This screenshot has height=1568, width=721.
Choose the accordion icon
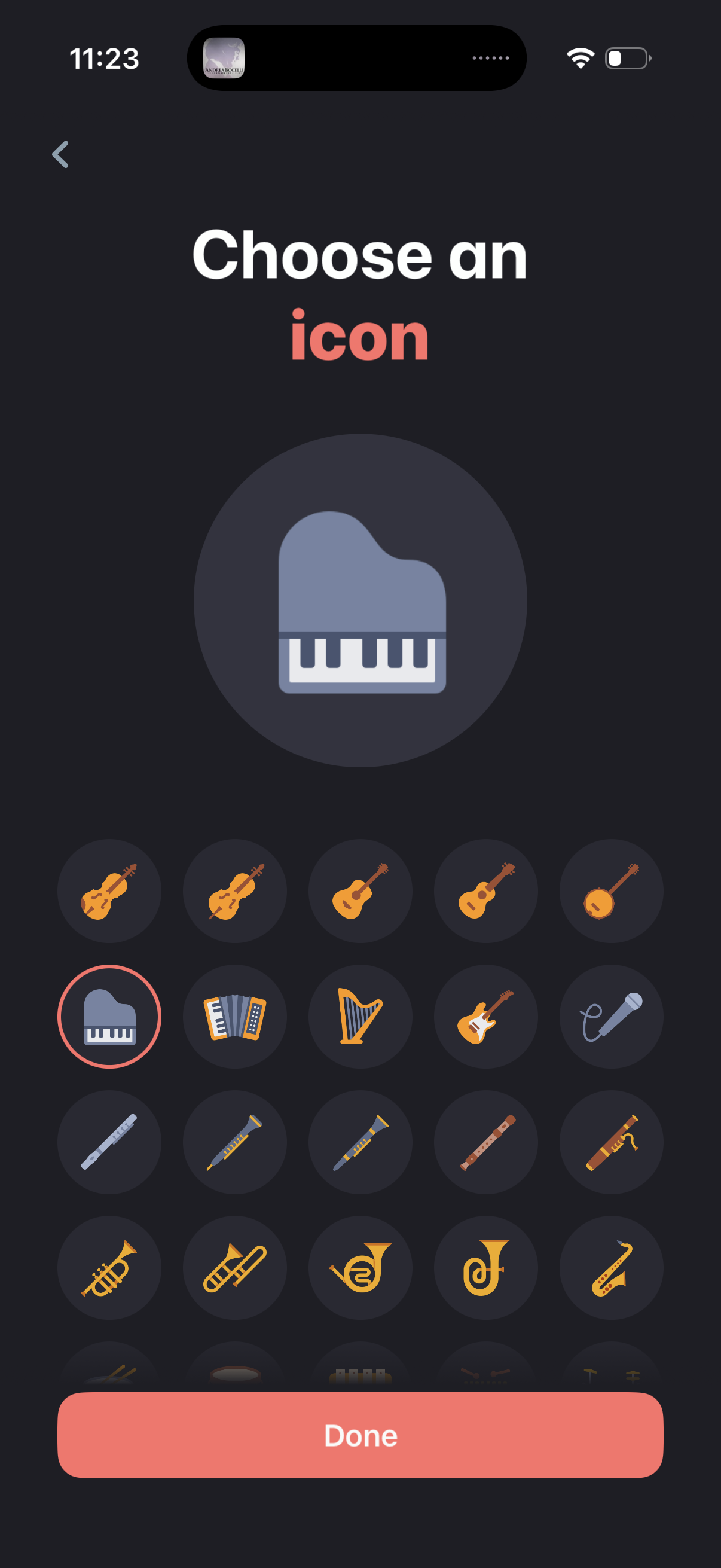[x=235, y=1017]
